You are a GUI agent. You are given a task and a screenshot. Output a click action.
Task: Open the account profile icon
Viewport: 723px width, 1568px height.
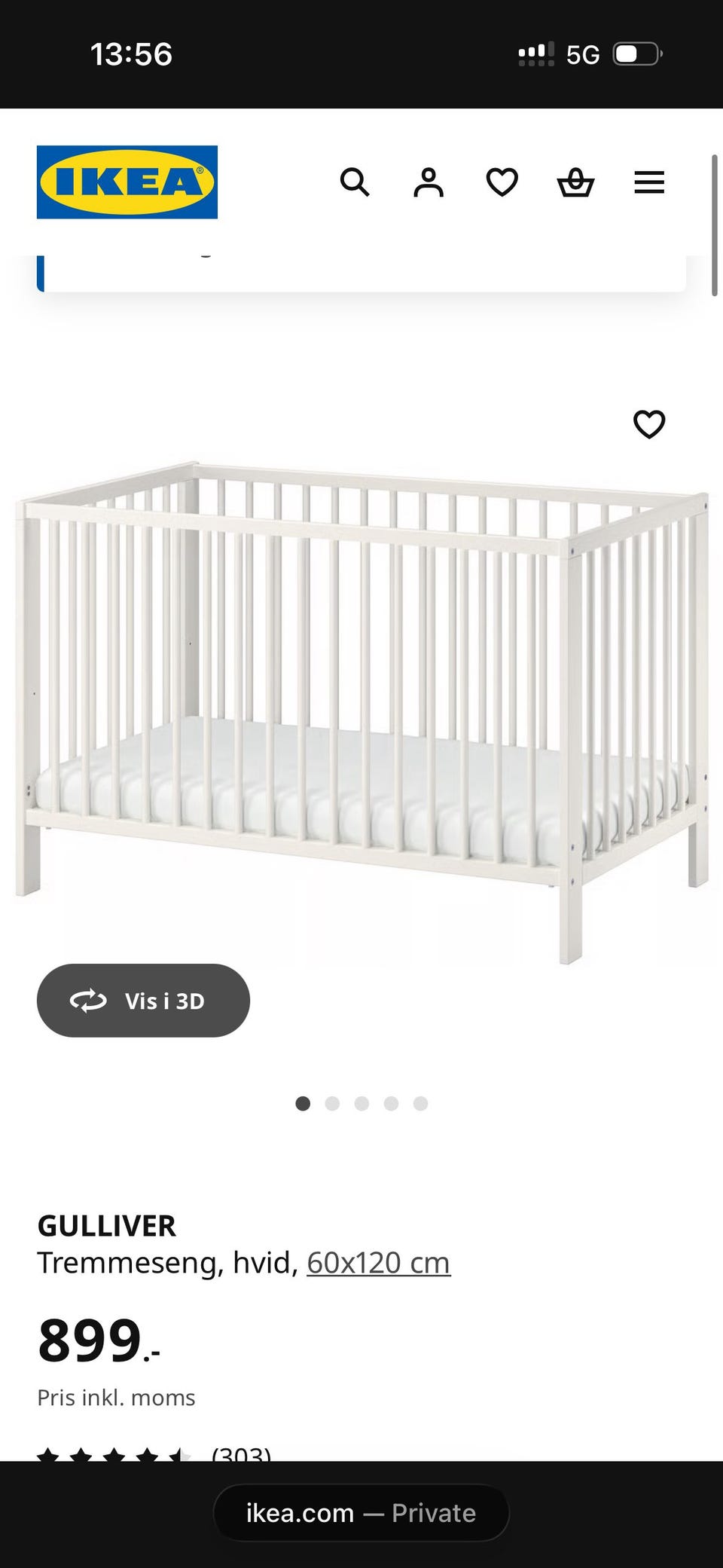pos(429,182)
